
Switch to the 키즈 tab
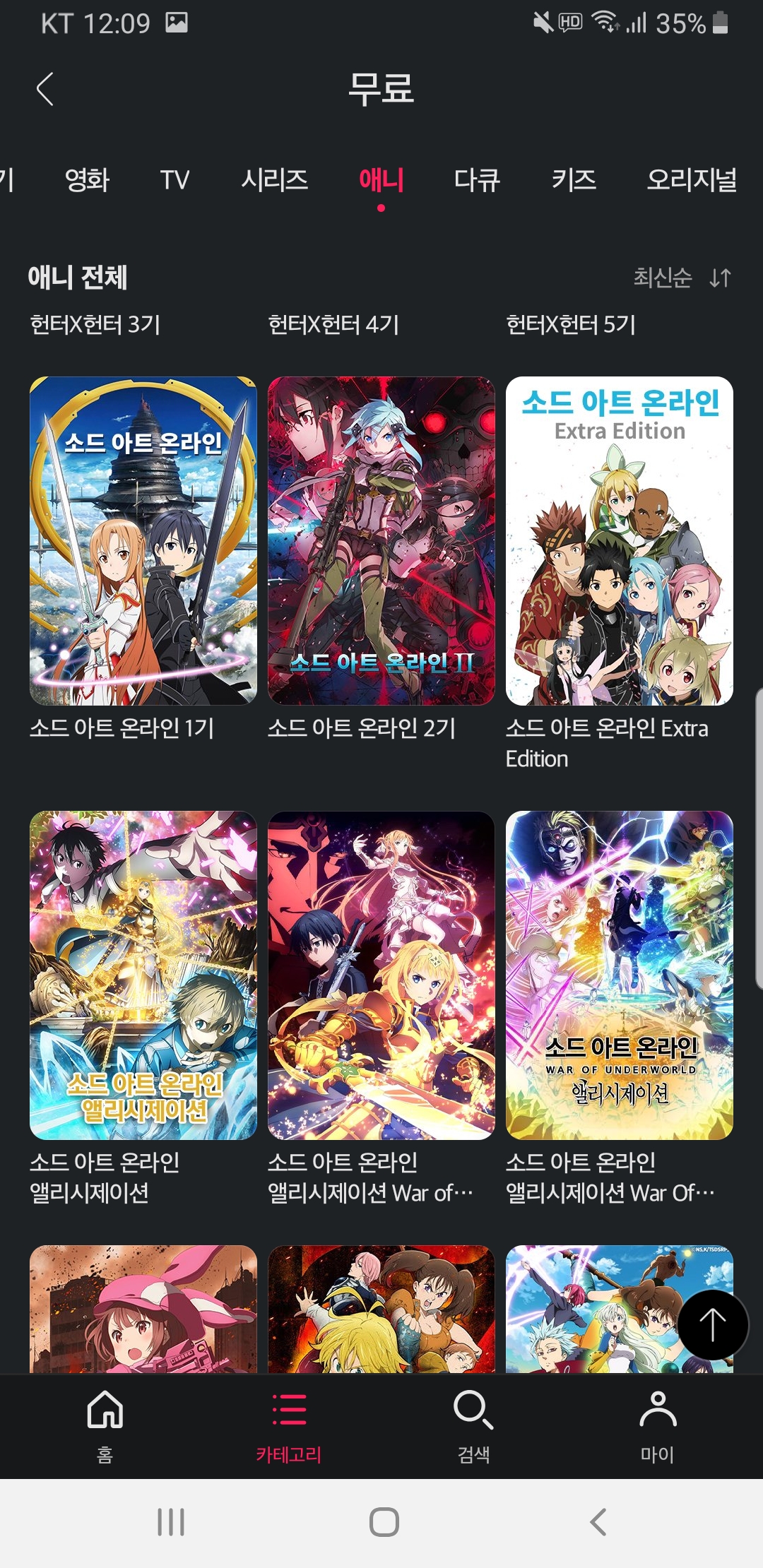[x=574, y=179]
